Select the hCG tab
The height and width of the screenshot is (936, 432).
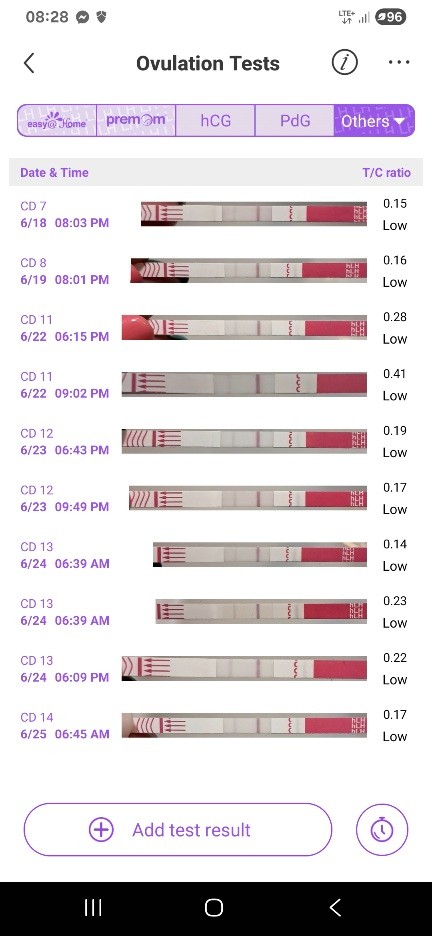point(215,121)
